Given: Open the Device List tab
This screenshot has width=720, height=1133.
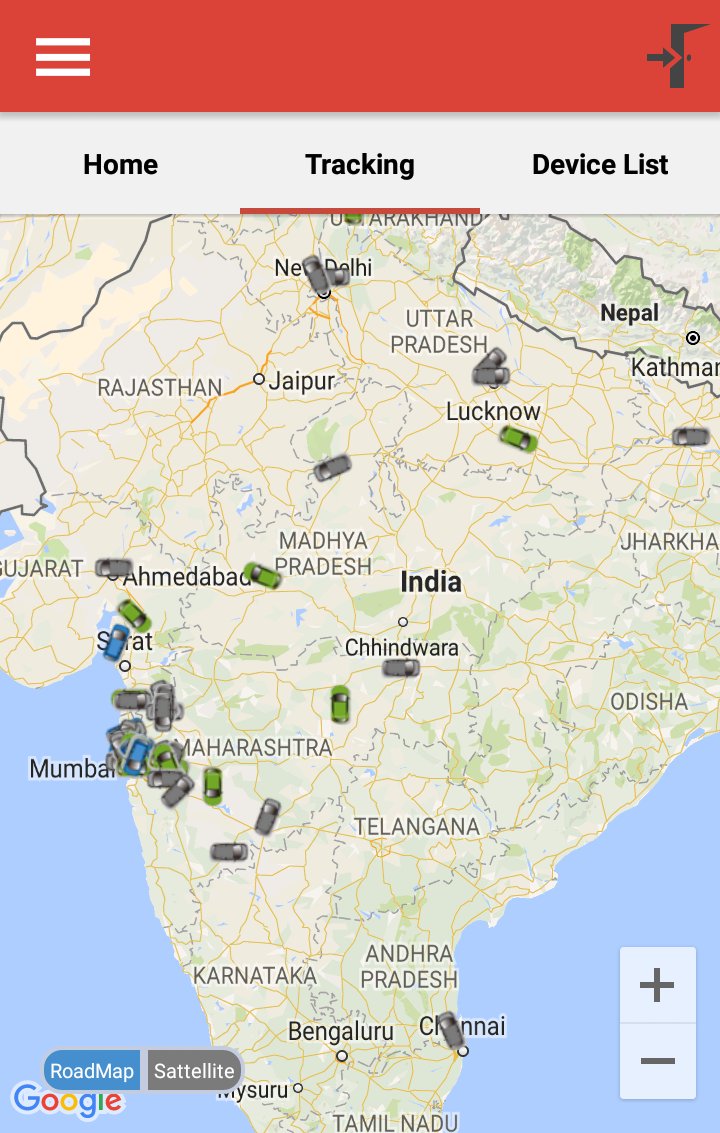Looking at the screenshot, I should (600, 164).
